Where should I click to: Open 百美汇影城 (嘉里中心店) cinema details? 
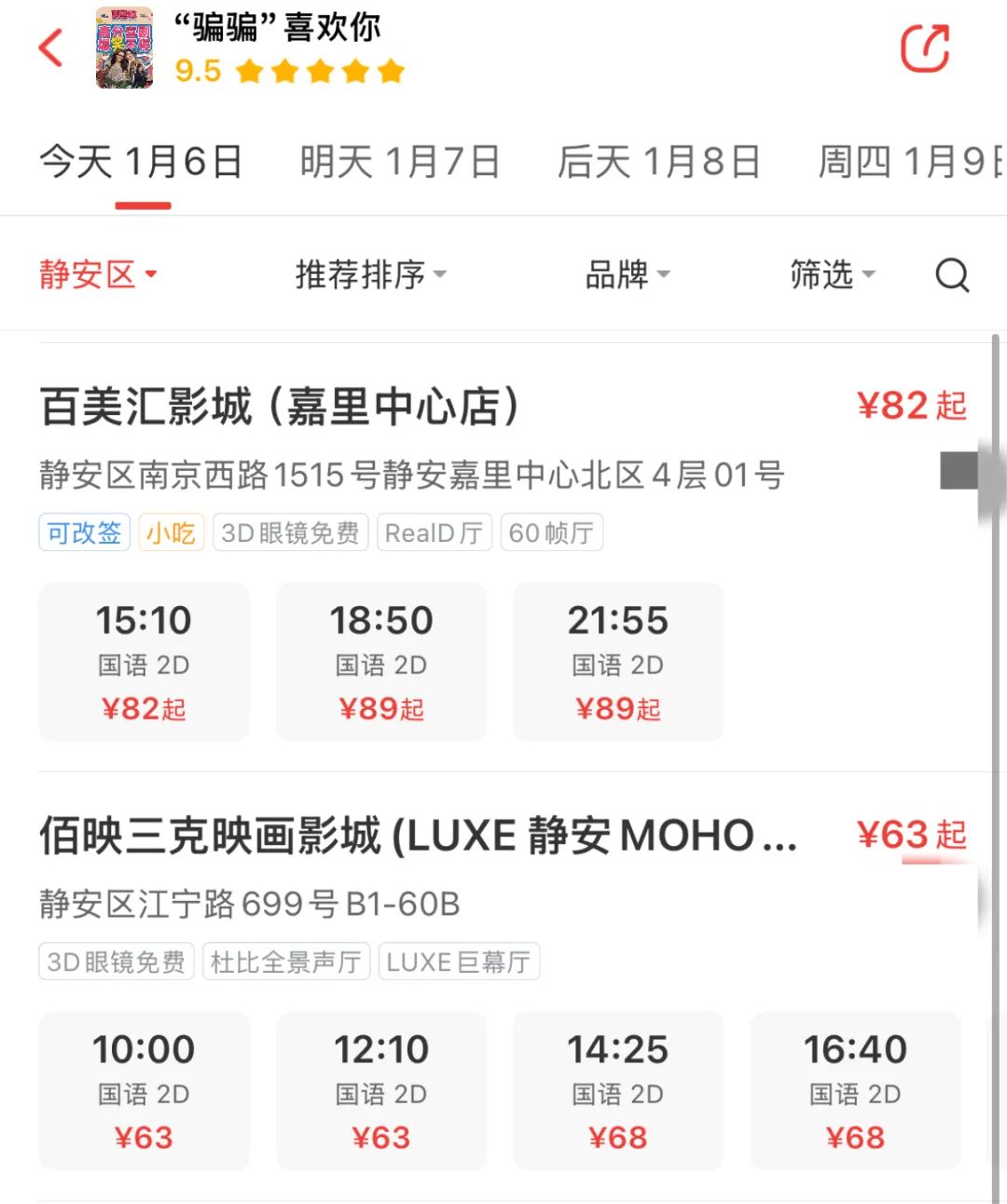tap(280, 408)
